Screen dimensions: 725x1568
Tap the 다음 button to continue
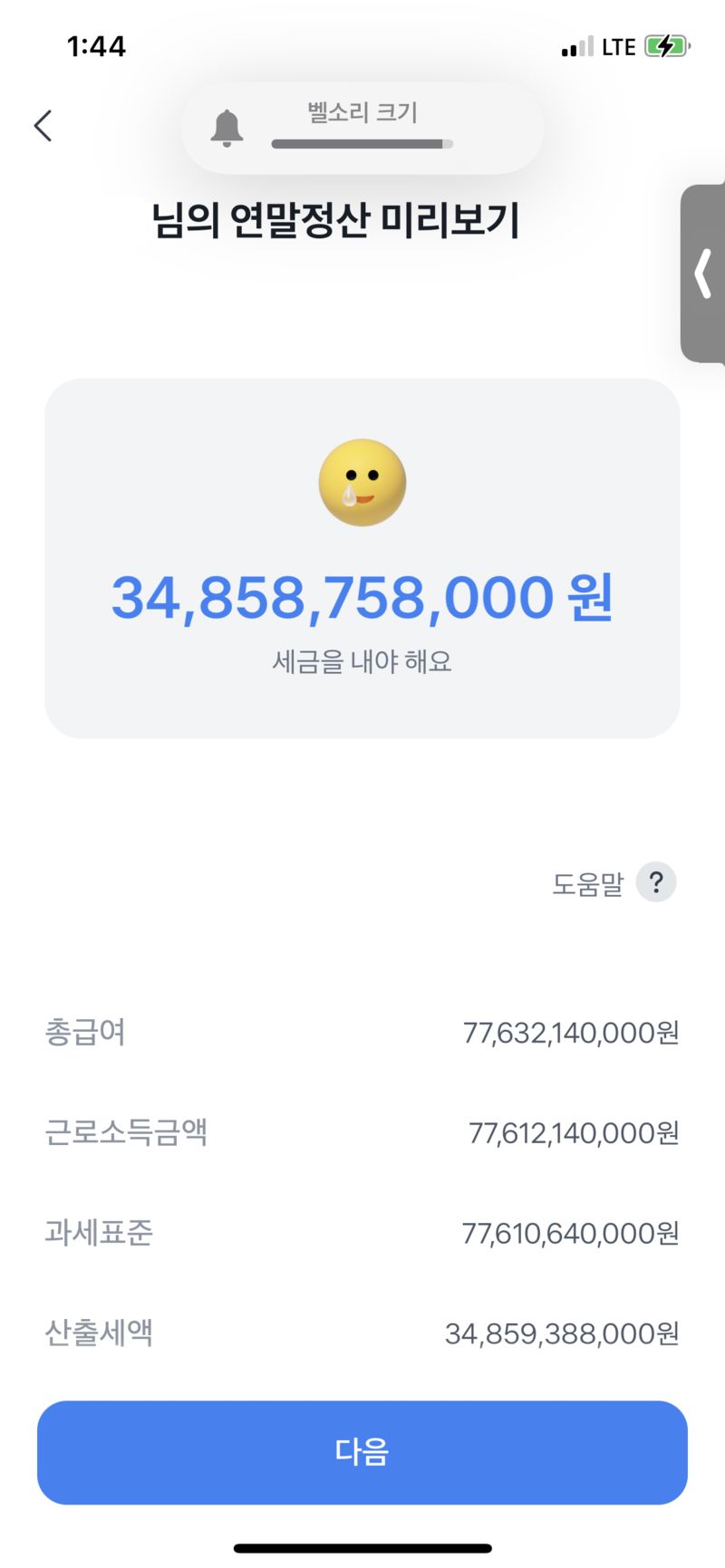[x=362, y=1452]
